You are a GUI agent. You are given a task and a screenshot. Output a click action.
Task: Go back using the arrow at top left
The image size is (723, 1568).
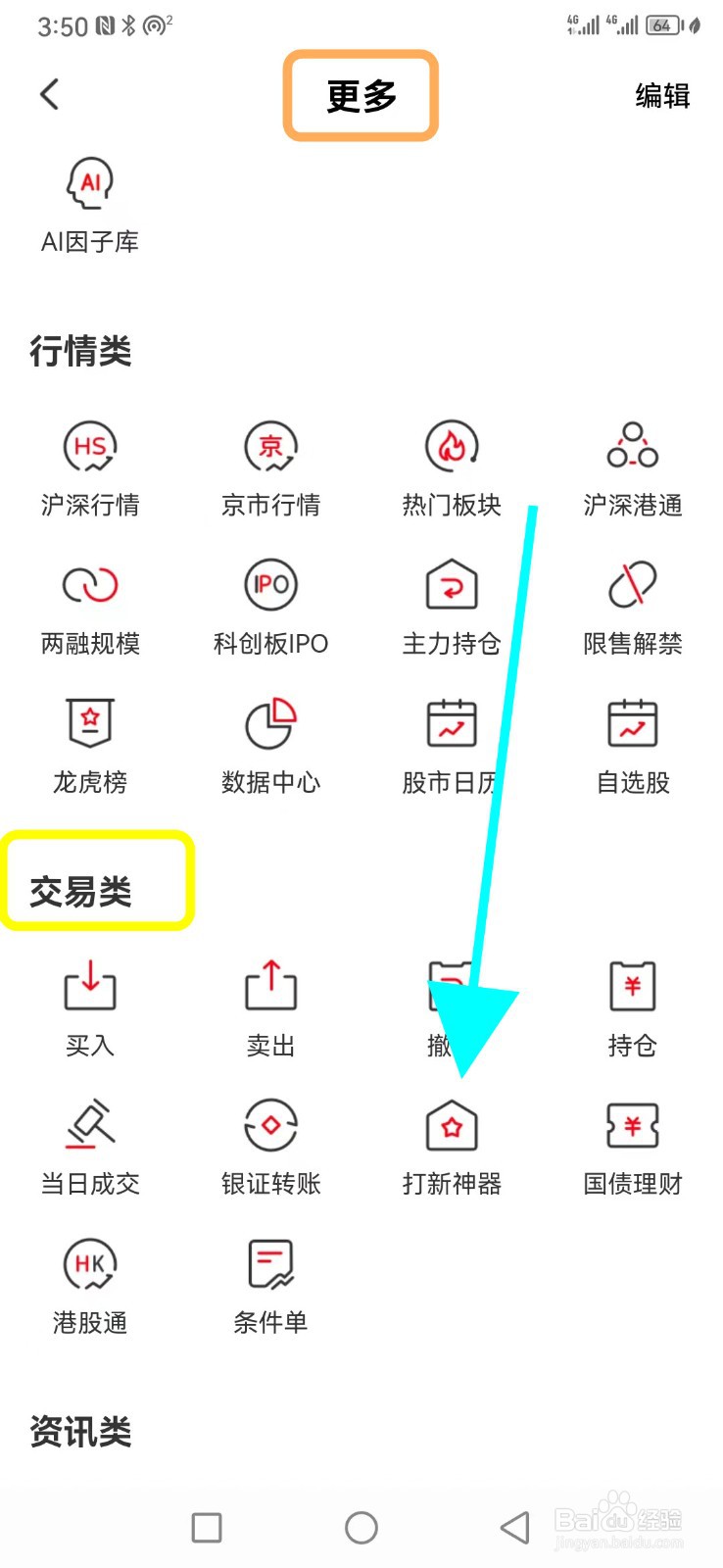tap(49, 94)
